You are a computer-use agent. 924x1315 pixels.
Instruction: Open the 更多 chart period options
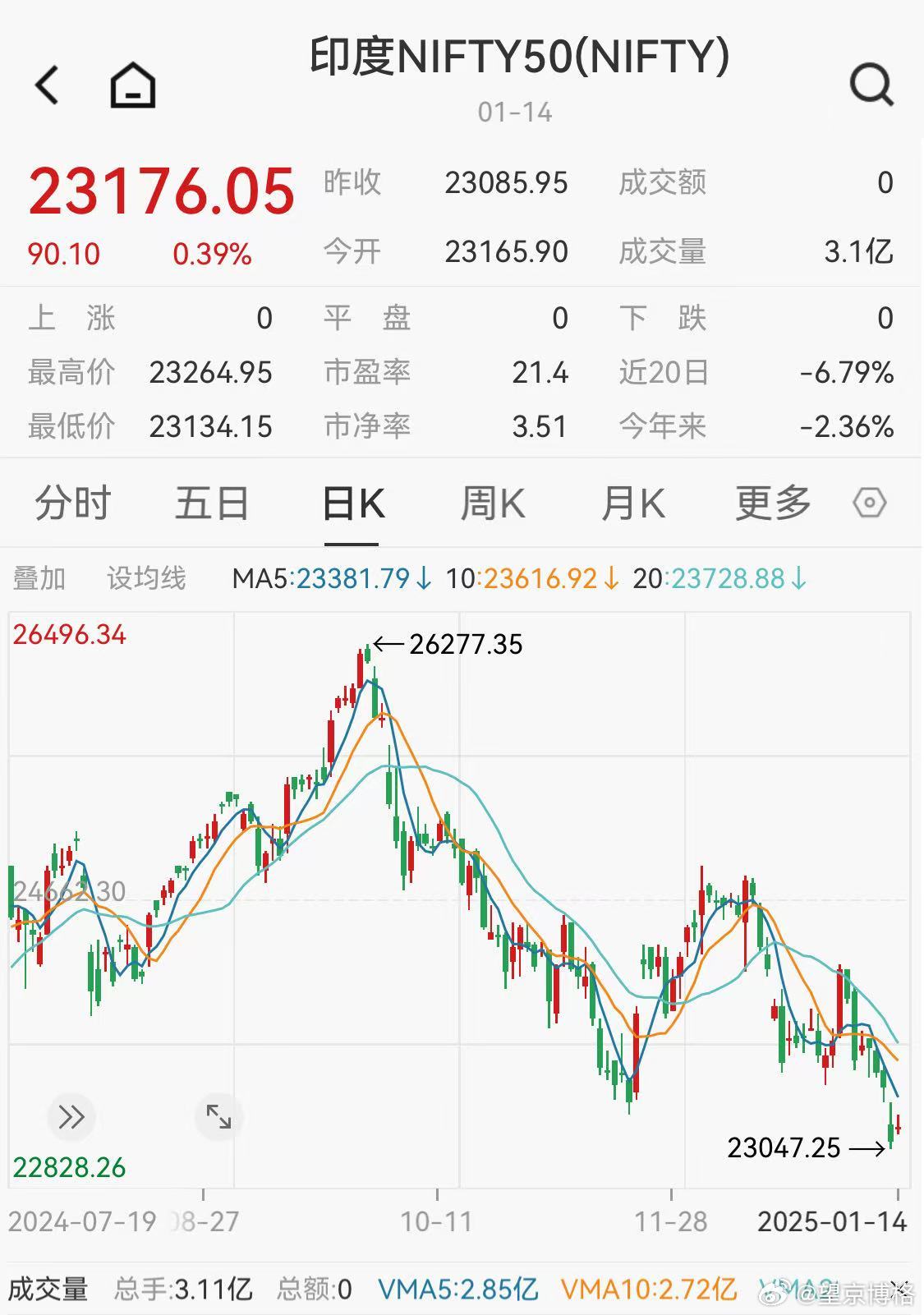point(773,503)
